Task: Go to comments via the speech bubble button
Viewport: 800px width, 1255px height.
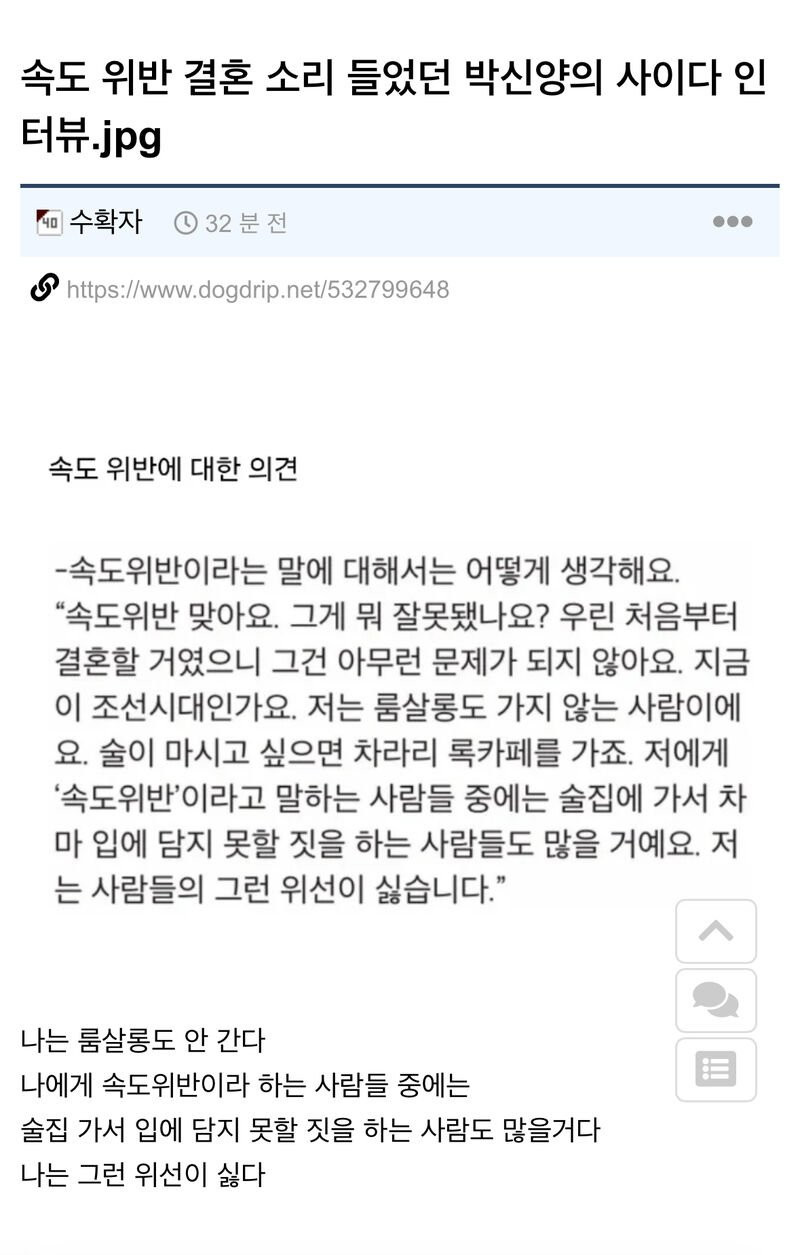Action: click(715, 1000)
